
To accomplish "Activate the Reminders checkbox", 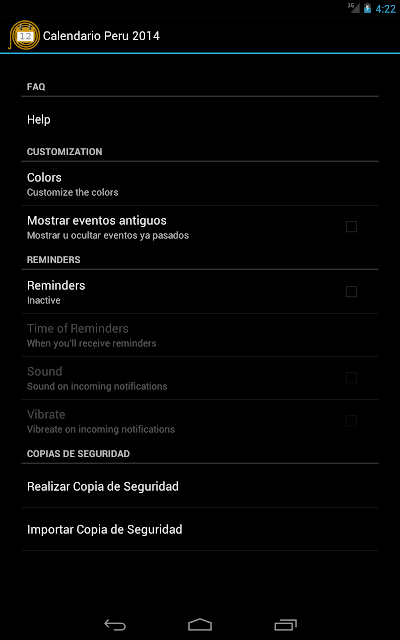I will (351, 291).
